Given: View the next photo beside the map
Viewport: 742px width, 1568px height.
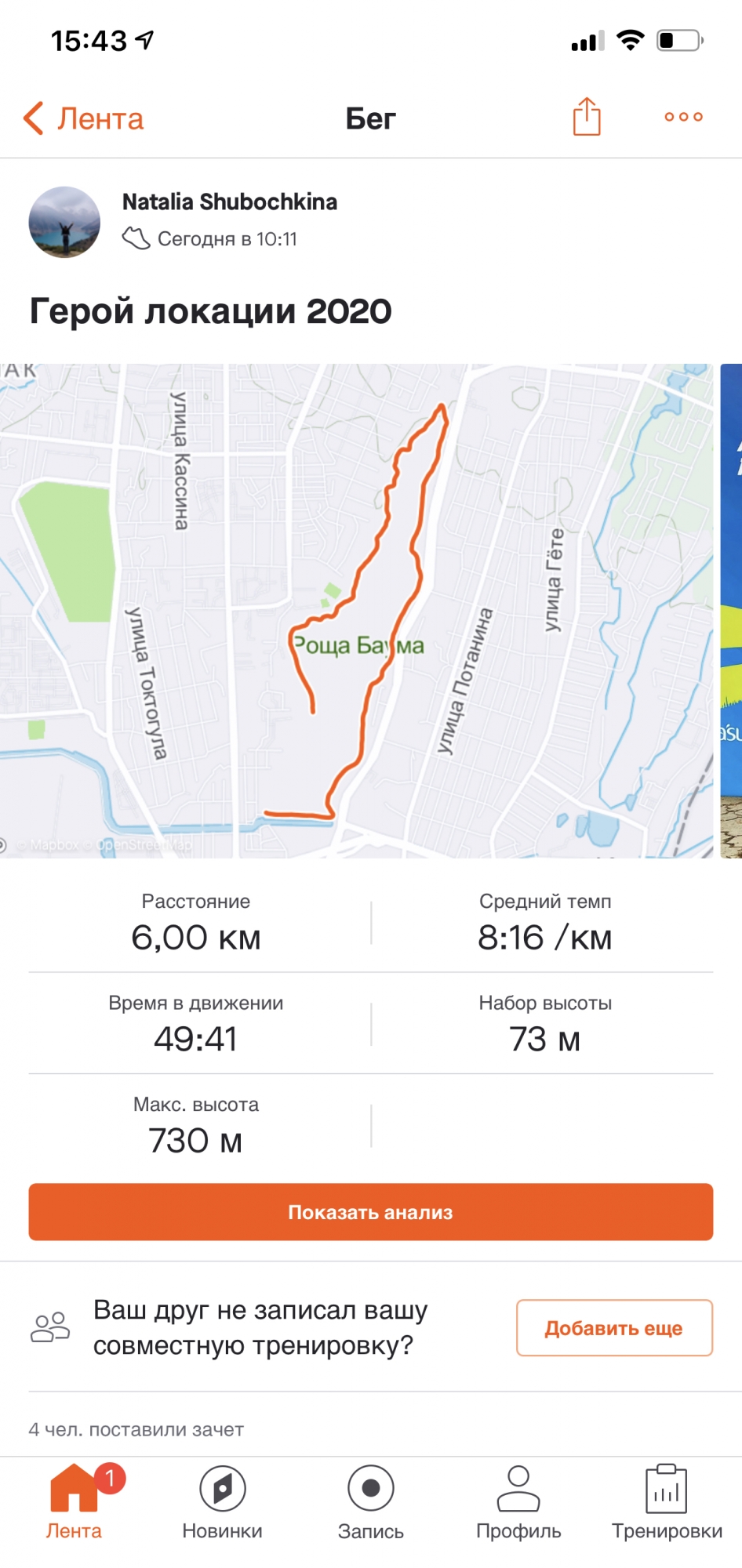Looking at the screenshot, I should click(x=731, y=610).
